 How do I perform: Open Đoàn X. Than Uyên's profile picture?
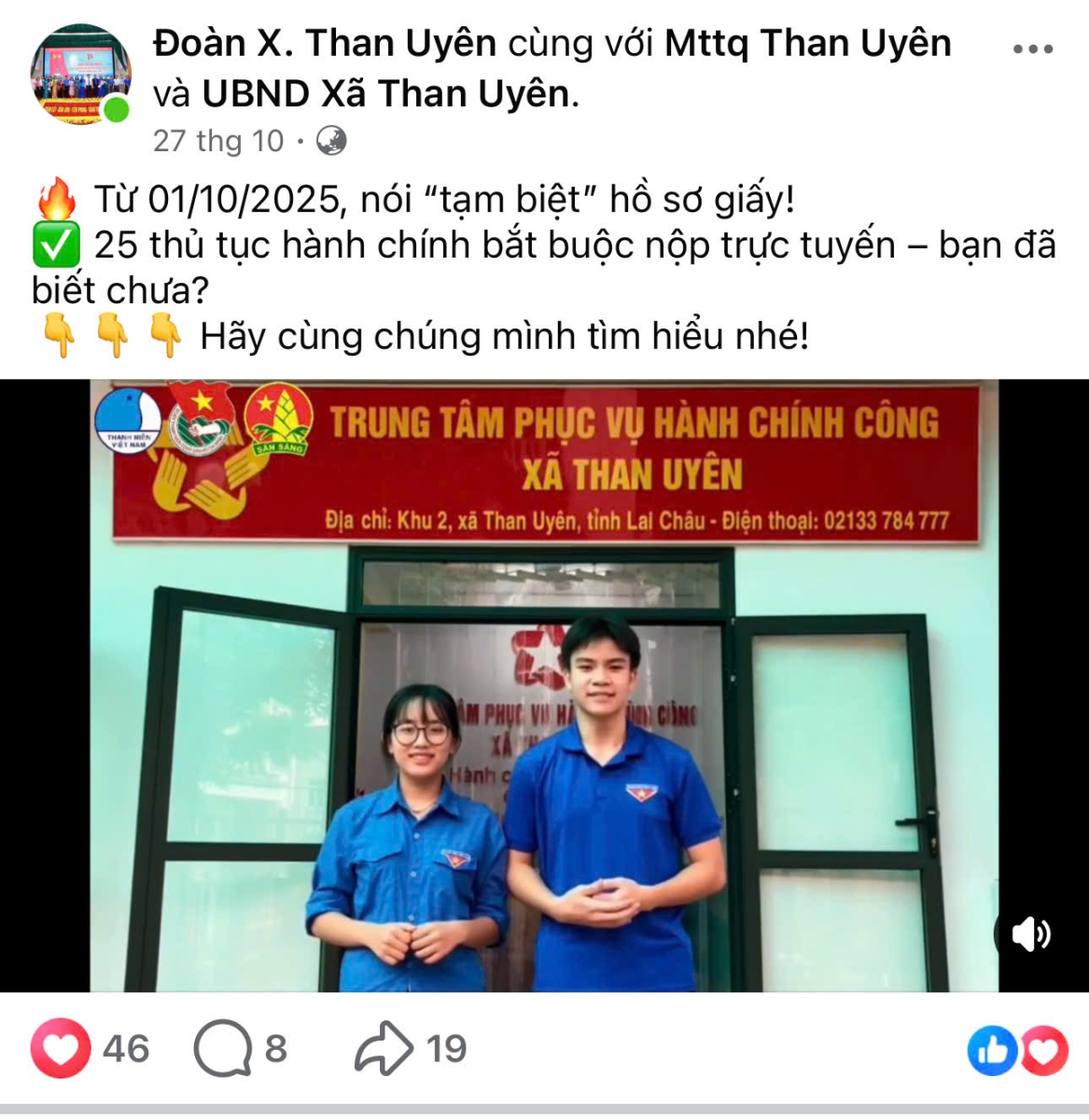click(x=79, y=75)
